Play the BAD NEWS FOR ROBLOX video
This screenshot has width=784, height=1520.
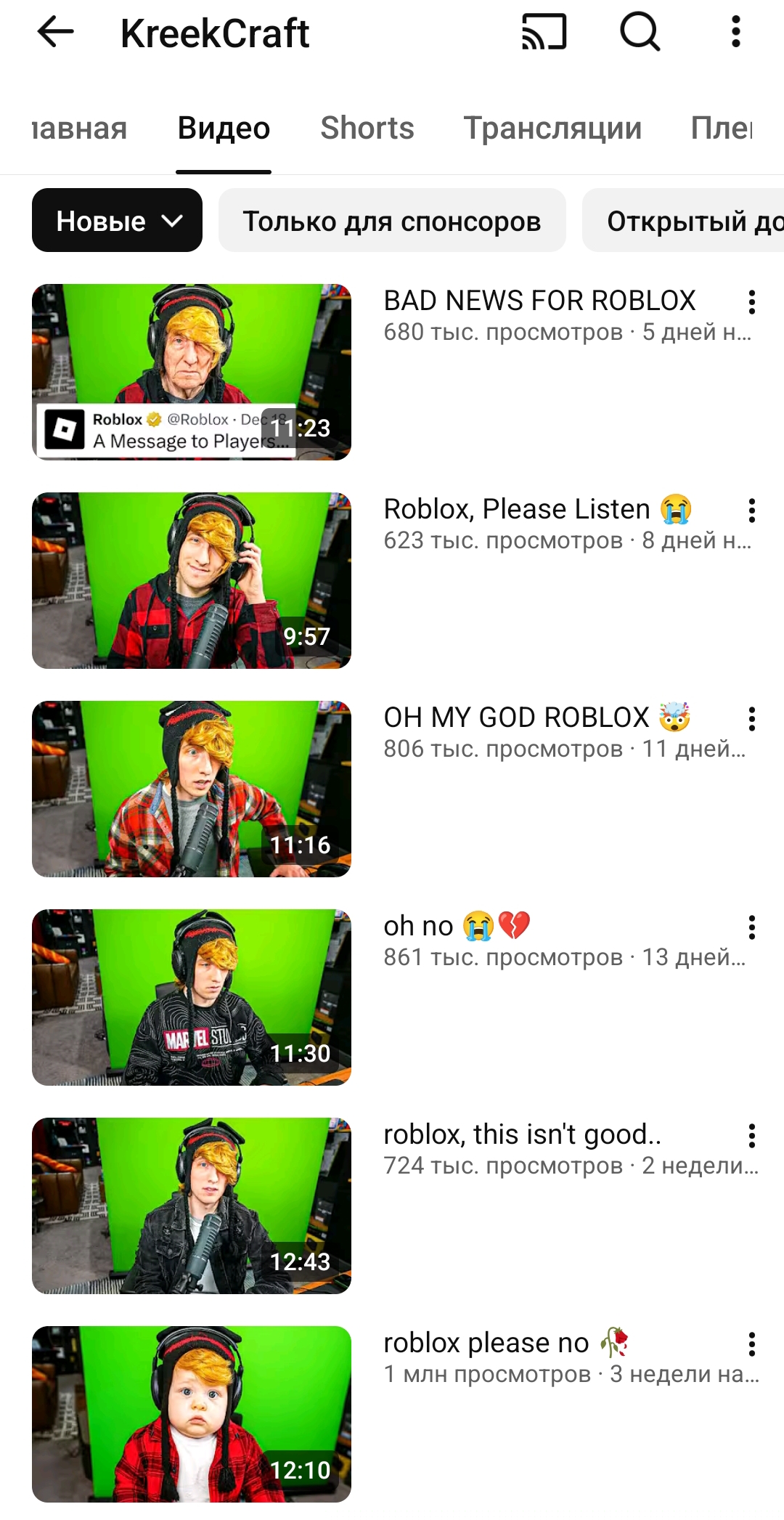[x=192, y=372]
